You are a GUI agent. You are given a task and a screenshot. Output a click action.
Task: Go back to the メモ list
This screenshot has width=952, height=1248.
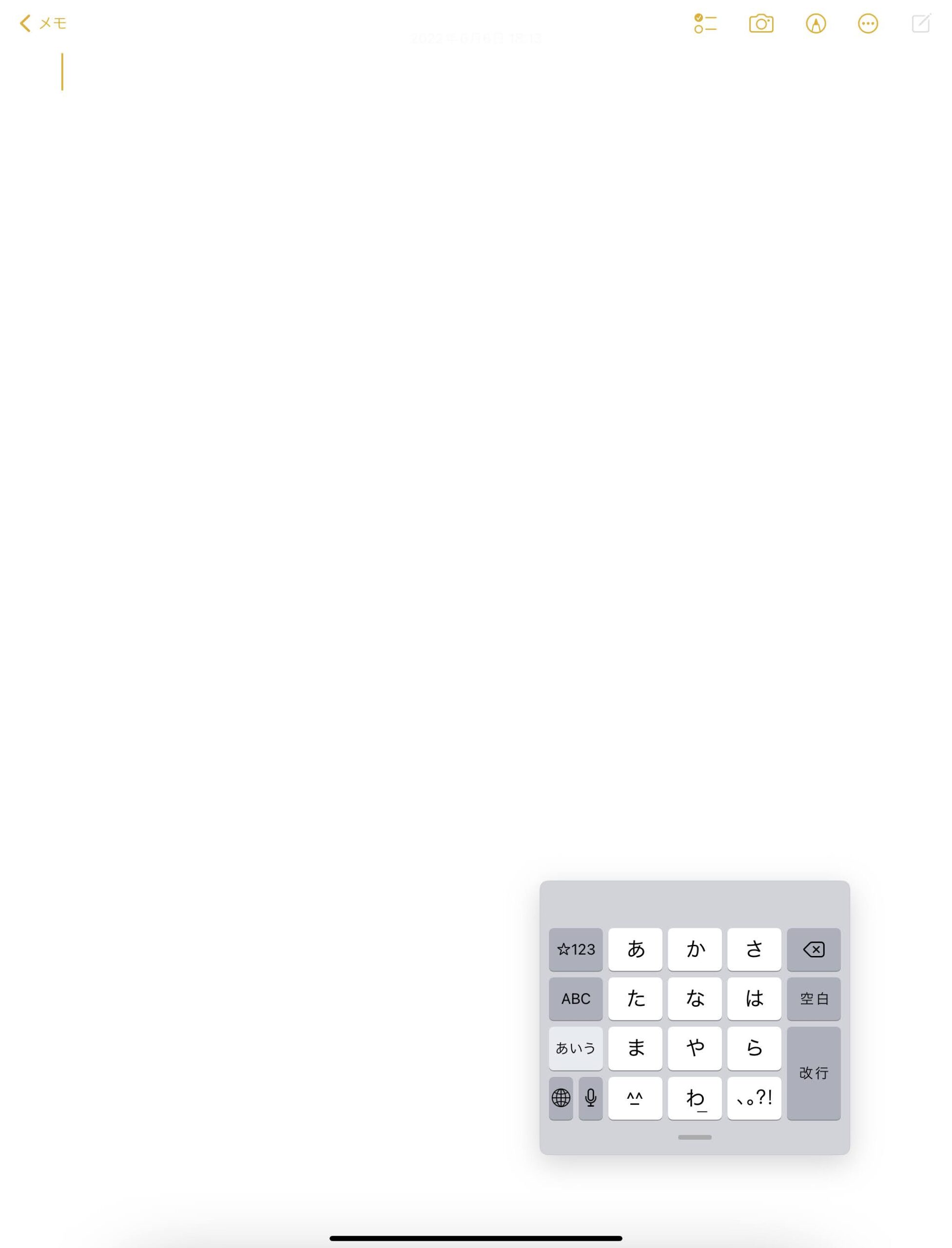(43, 23)
